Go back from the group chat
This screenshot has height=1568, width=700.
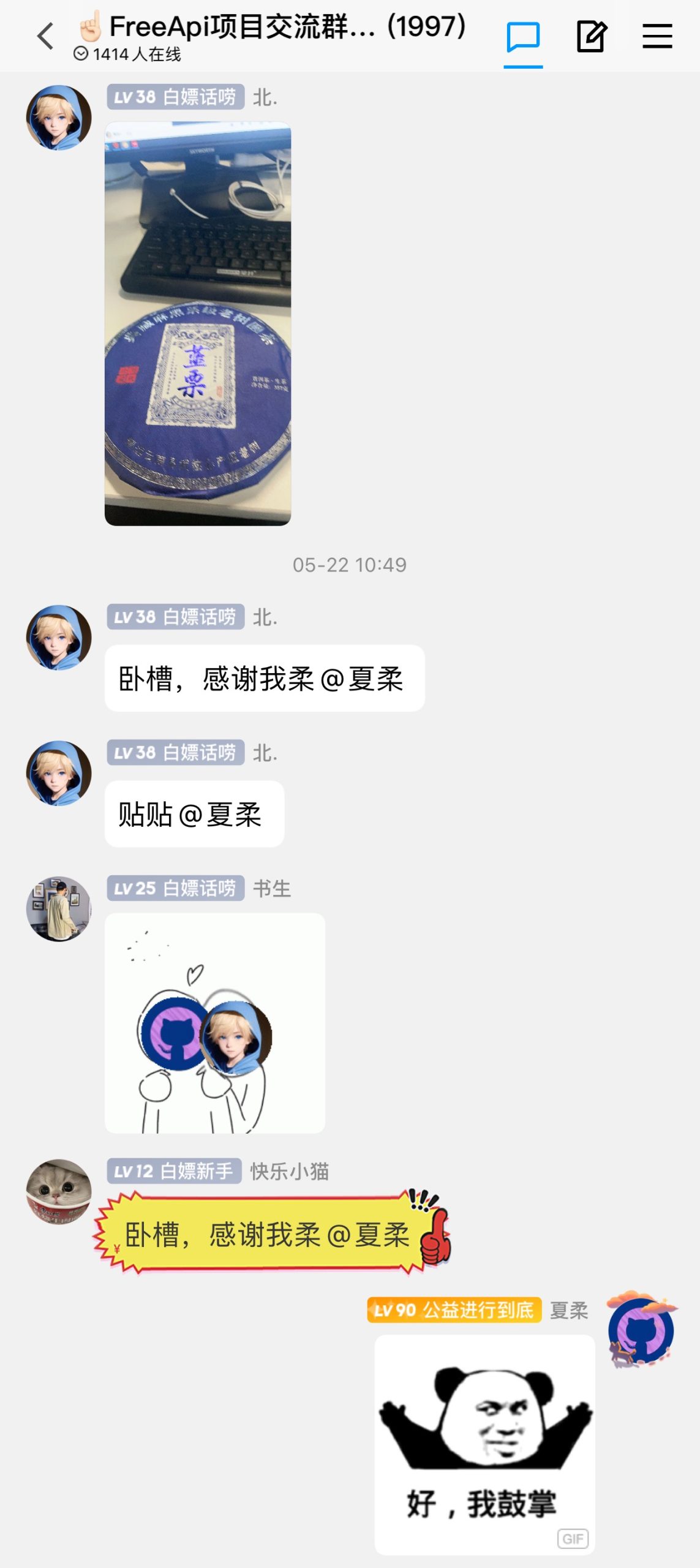(x=45, y=36)
